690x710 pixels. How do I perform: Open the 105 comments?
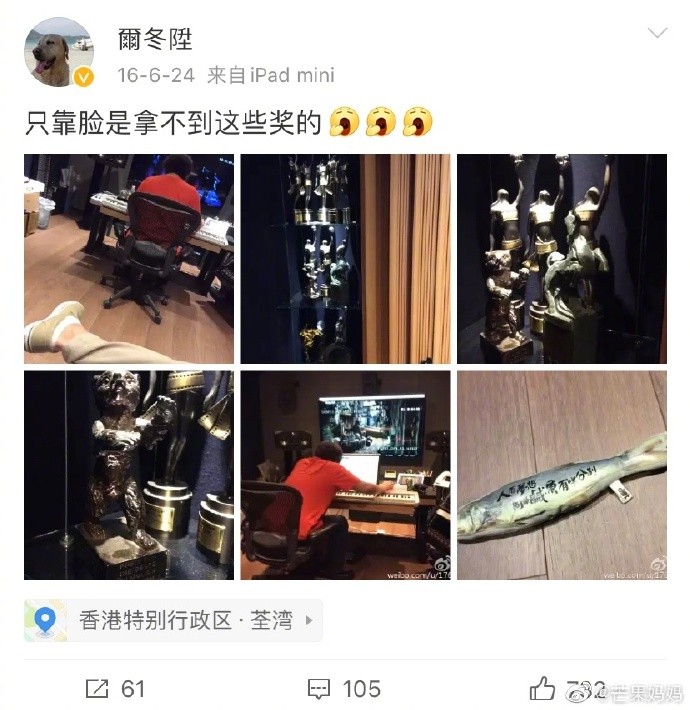pyautogui.click(x=344, y=688)
